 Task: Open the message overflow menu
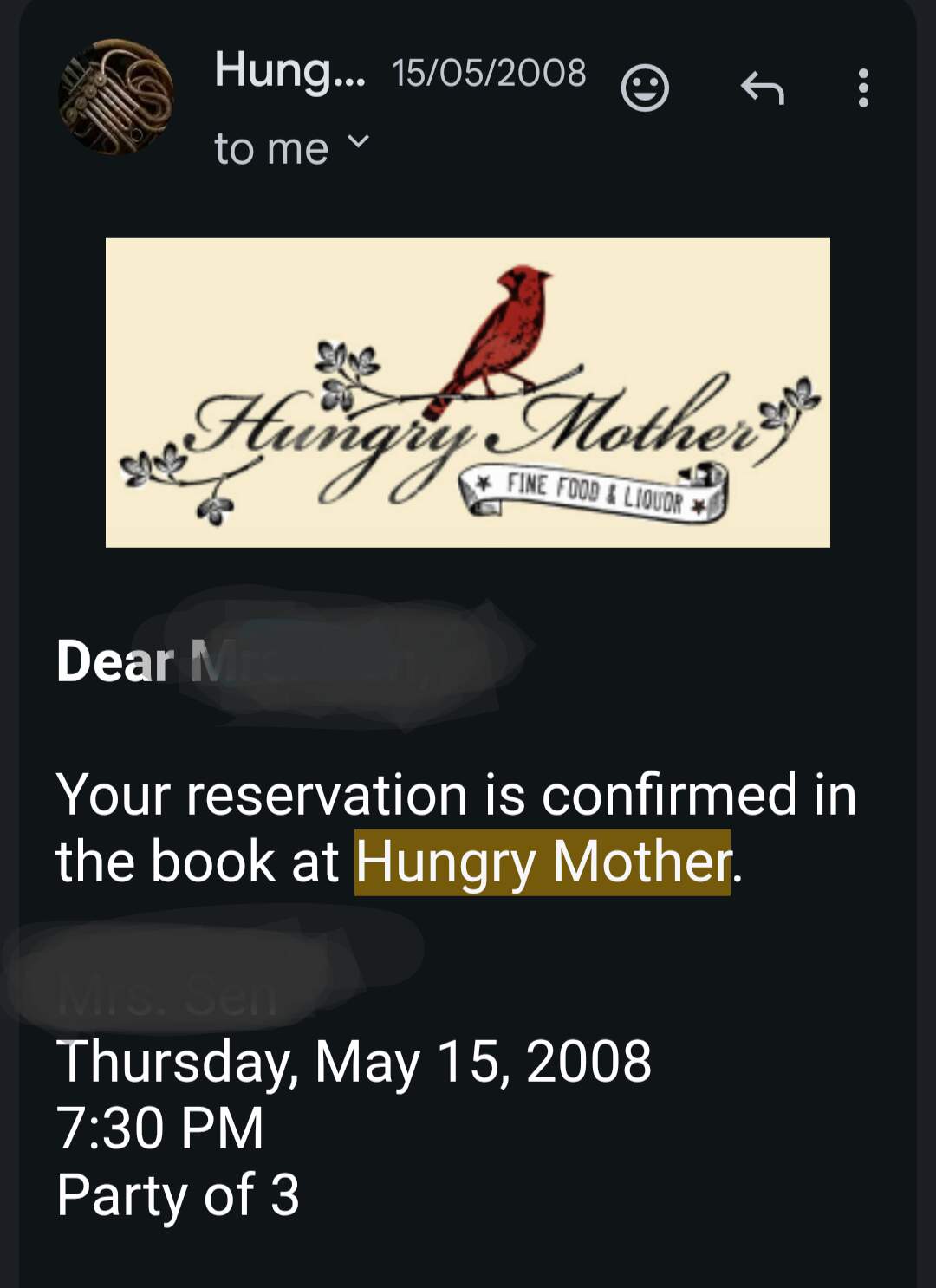click(x=862, y=88)
